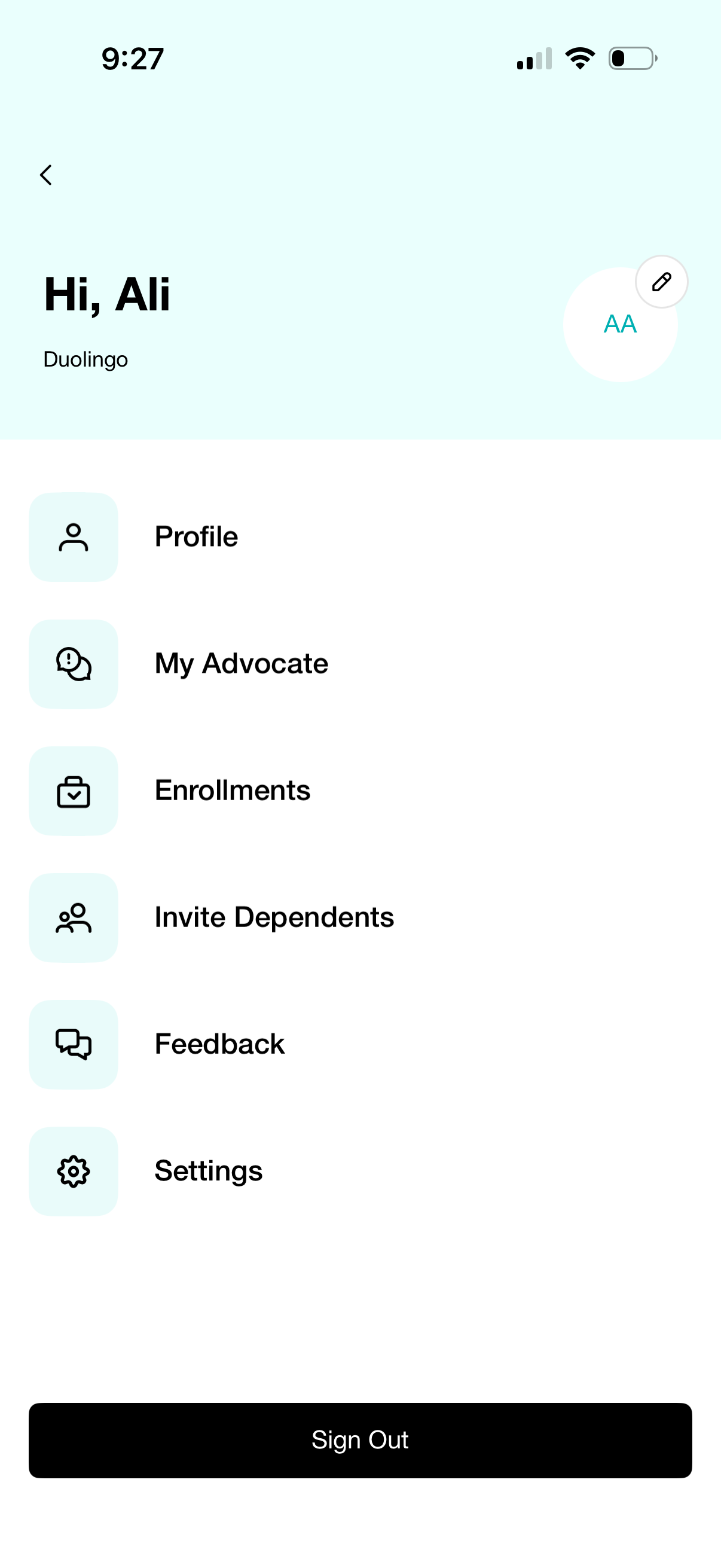Select the Enrollments row
This screenshot has width=721, height=1568.
tap(233, 791)
